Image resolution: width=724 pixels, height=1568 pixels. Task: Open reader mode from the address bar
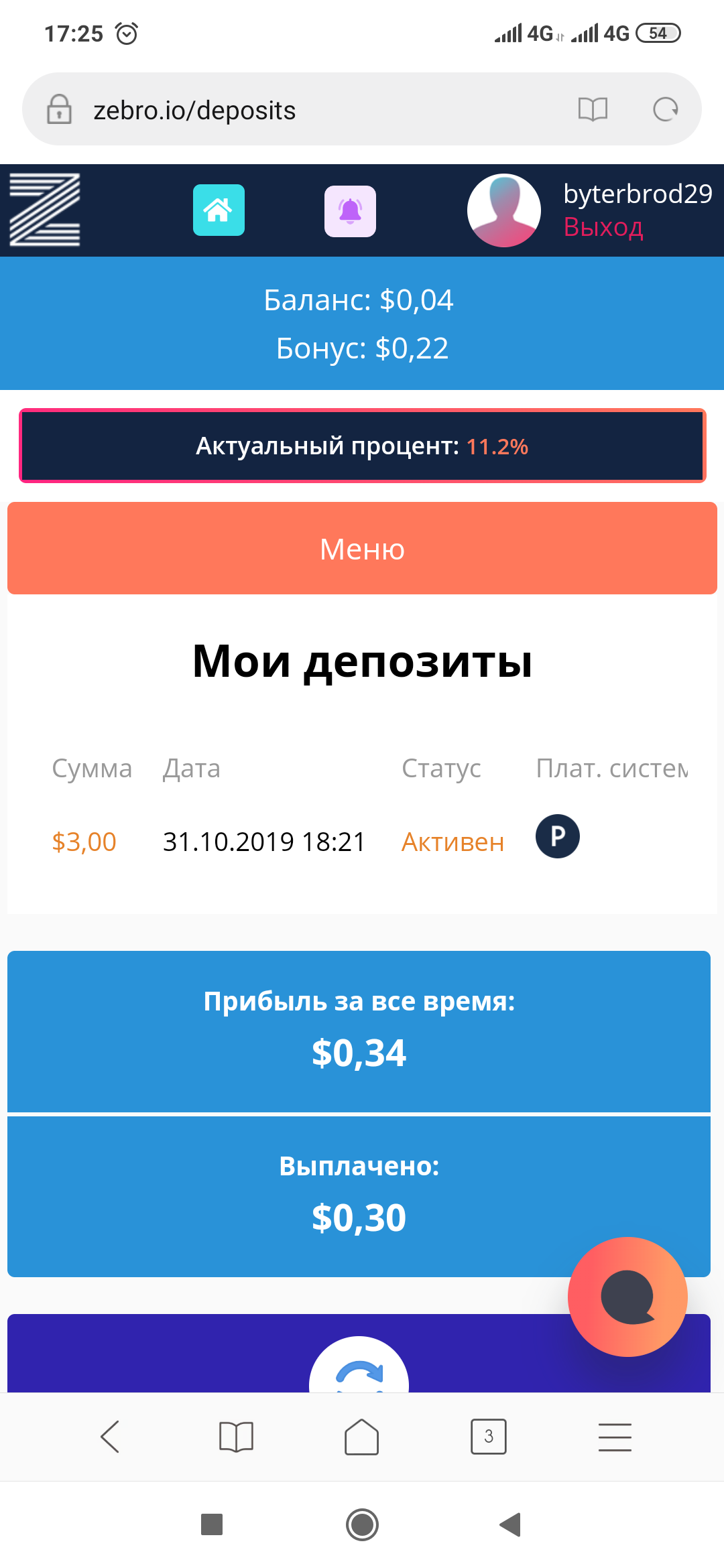593,109
